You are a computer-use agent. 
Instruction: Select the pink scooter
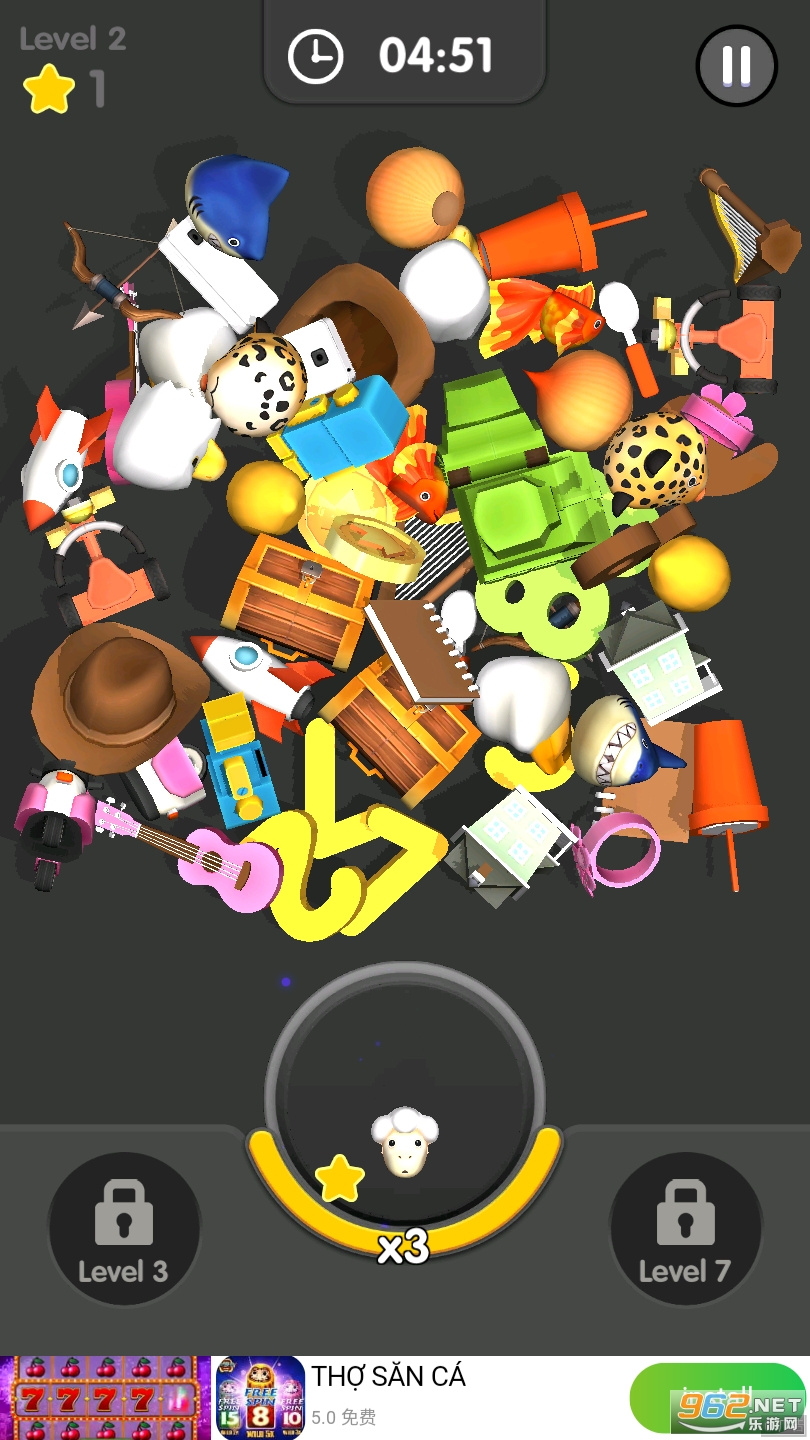55,820
